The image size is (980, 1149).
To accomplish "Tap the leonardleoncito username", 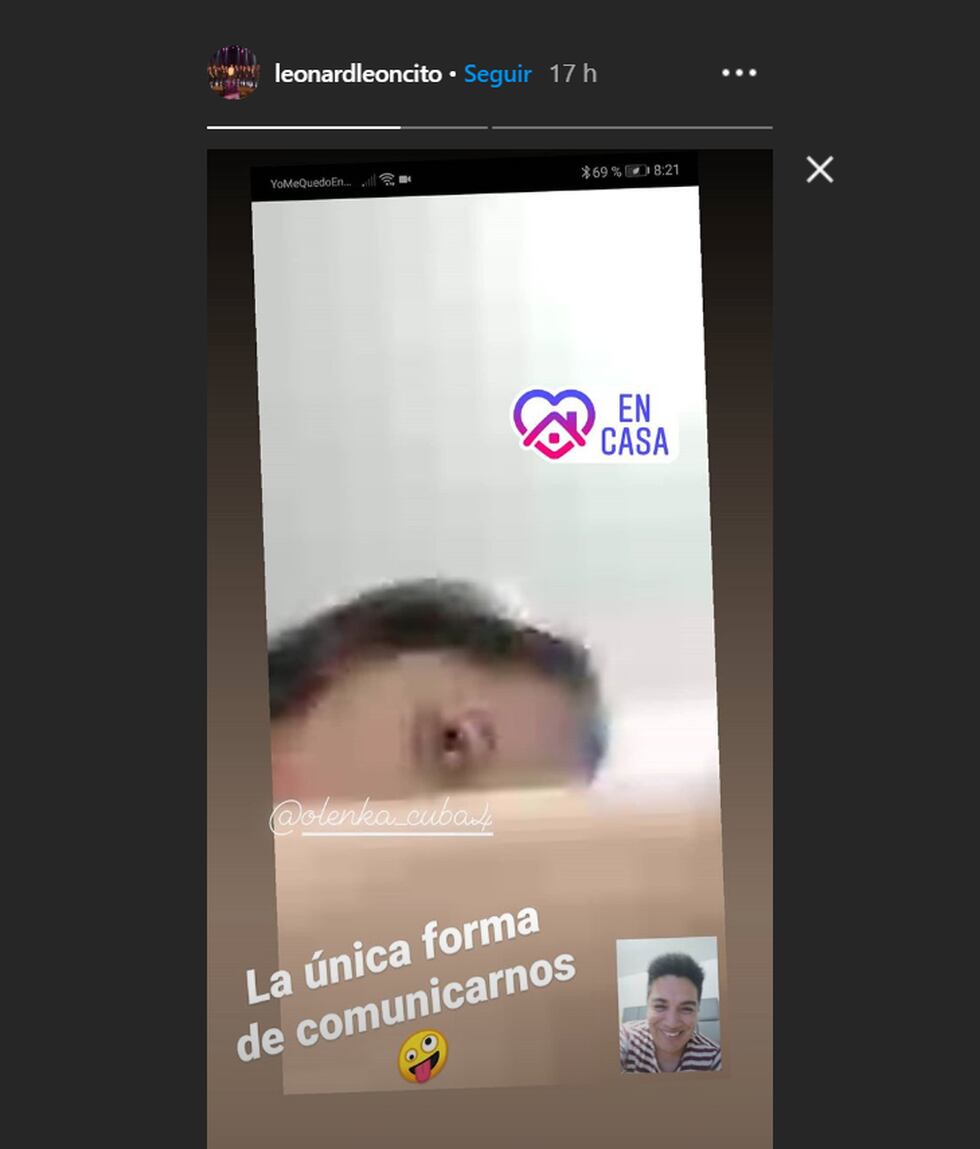I will coord(358,74).
